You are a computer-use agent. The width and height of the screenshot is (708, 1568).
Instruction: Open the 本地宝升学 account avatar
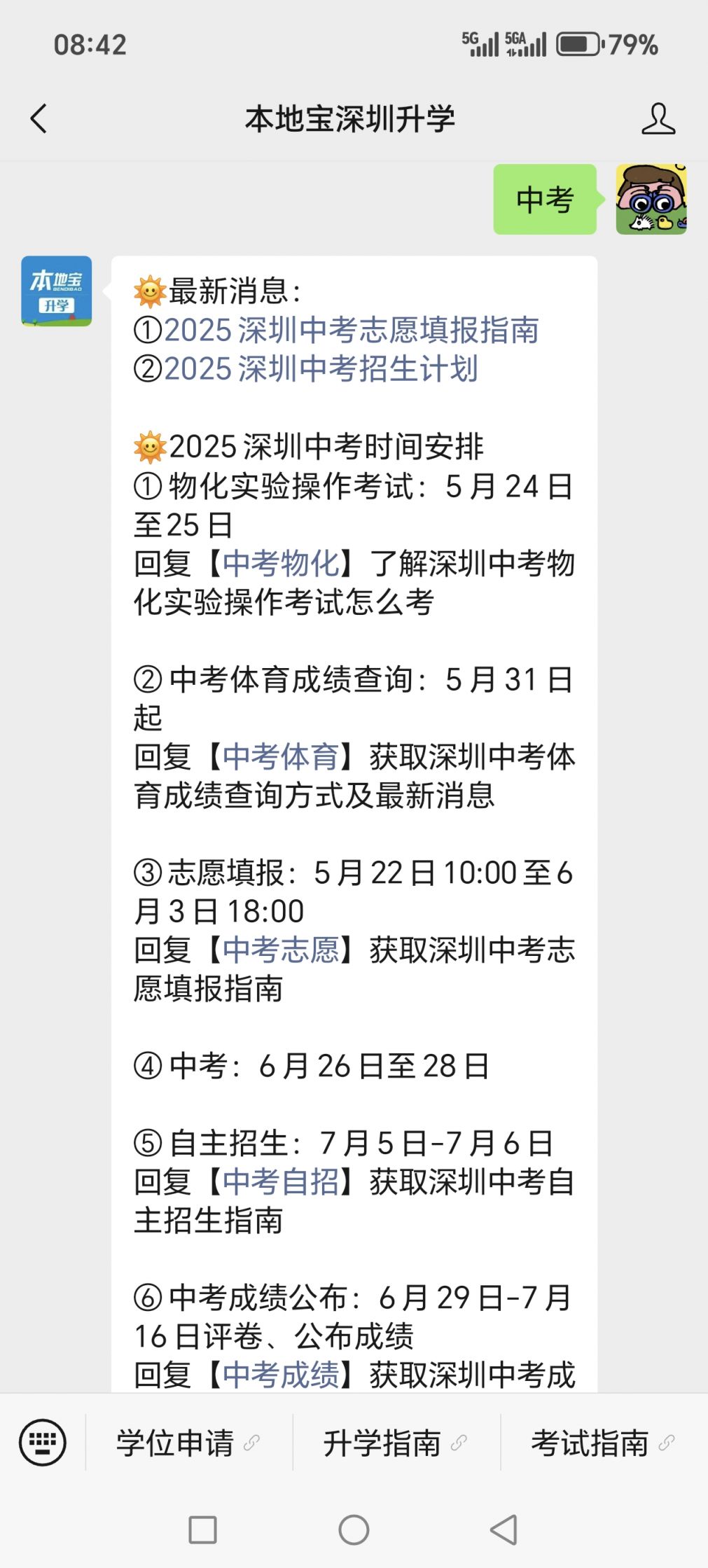point(56,291)
